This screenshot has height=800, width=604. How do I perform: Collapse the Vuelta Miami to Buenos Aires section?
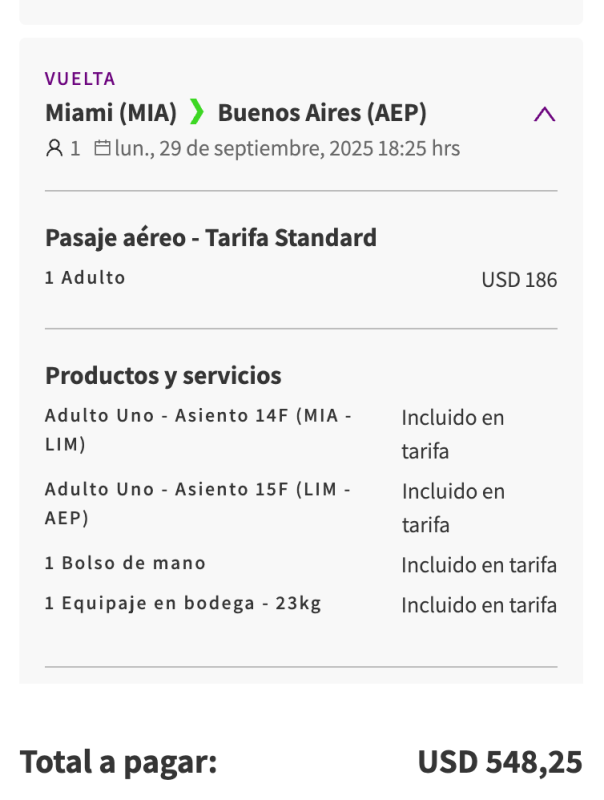click(x=544, y=114)
